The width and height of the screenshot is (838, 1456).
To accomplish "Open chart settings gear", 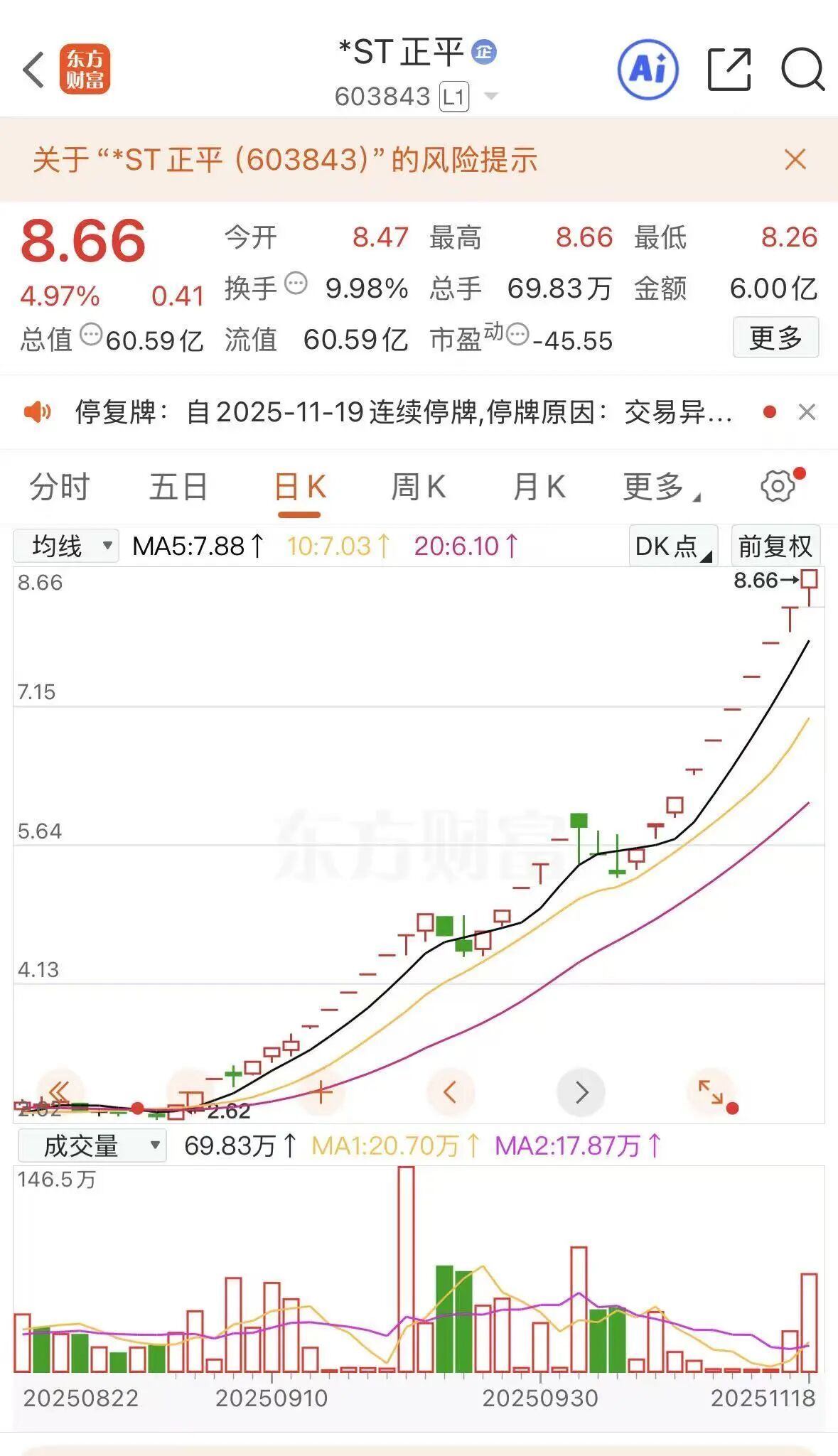I will tap(778, 486).
